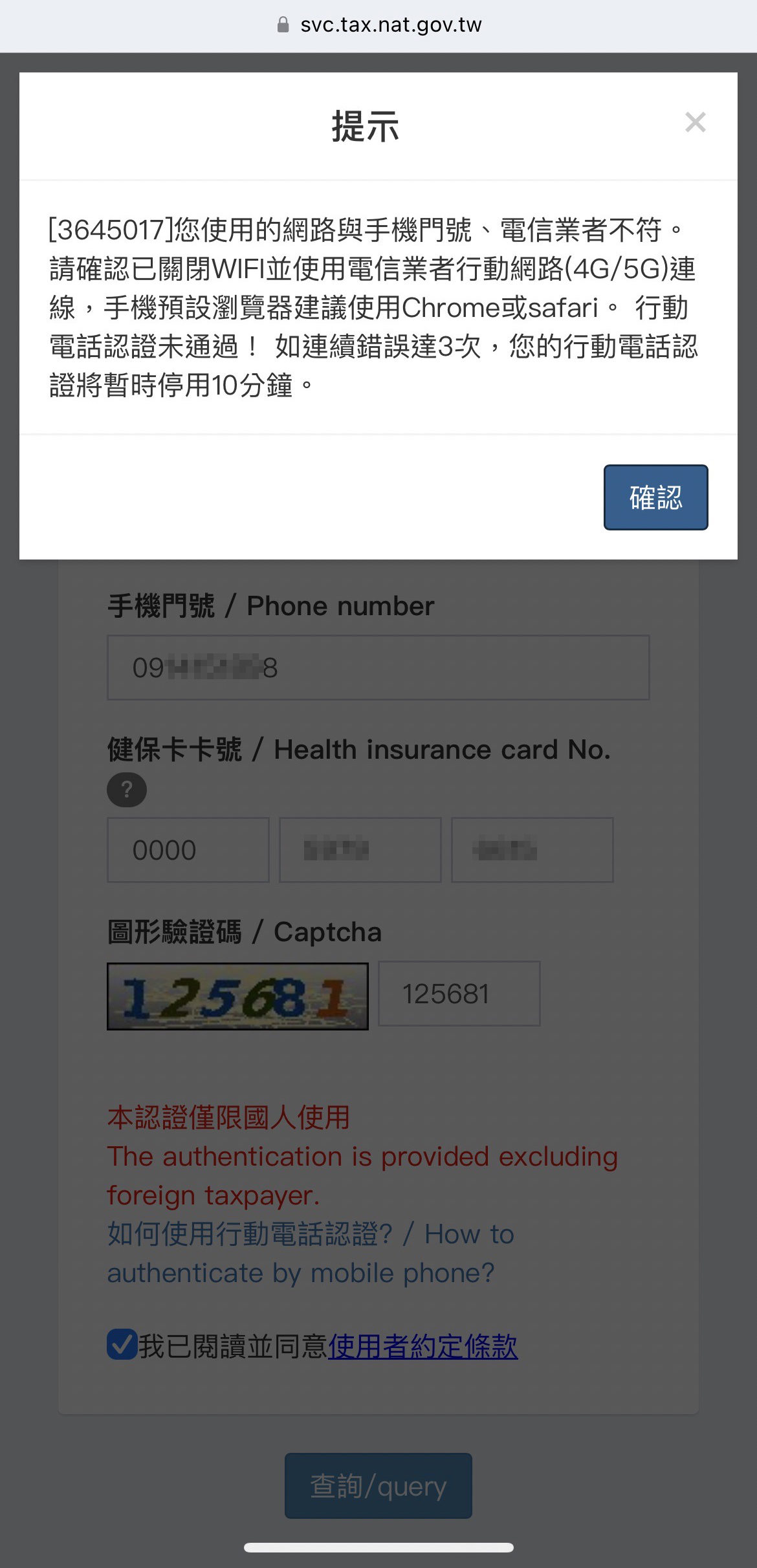Open the how to authenticate by mobile phone link
This screenshot has width=757, height=1568.
(311, 1254)
